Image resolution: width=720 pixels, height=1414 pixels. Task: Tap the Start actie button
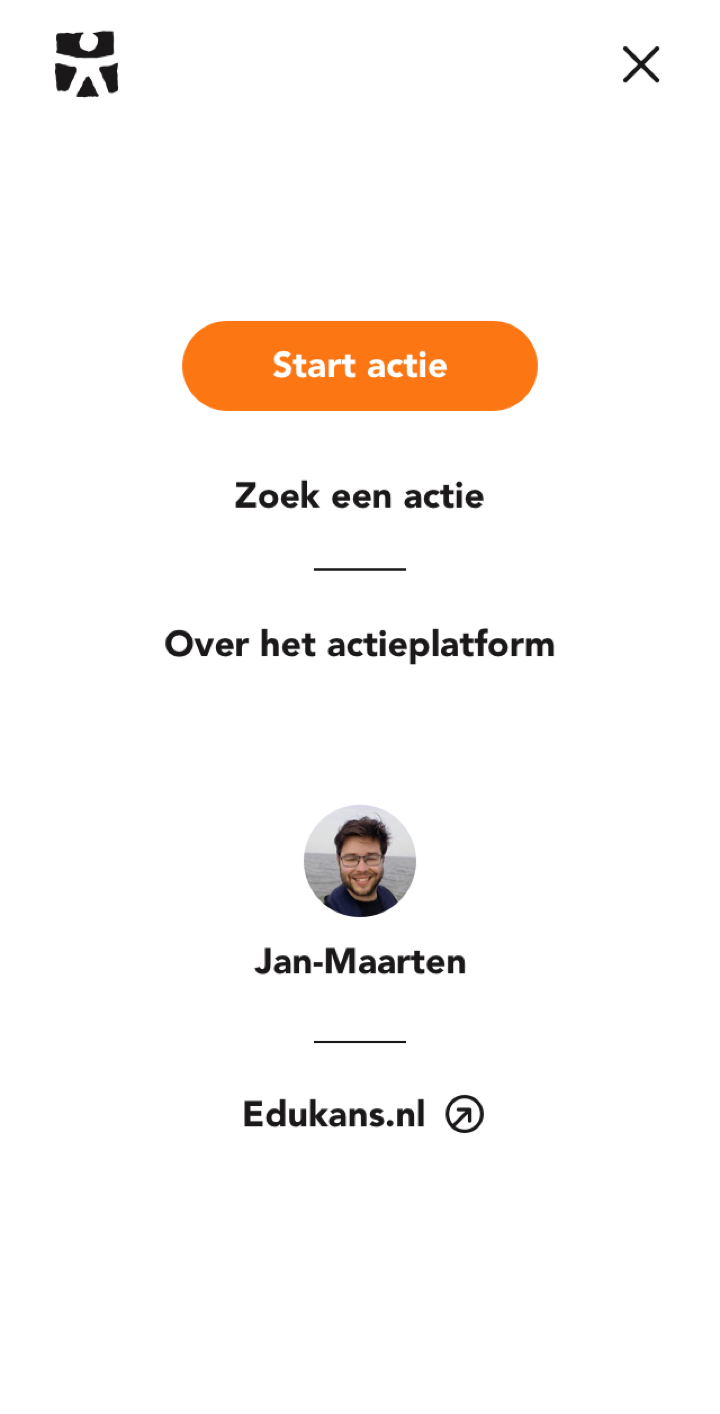coord(360,366)
